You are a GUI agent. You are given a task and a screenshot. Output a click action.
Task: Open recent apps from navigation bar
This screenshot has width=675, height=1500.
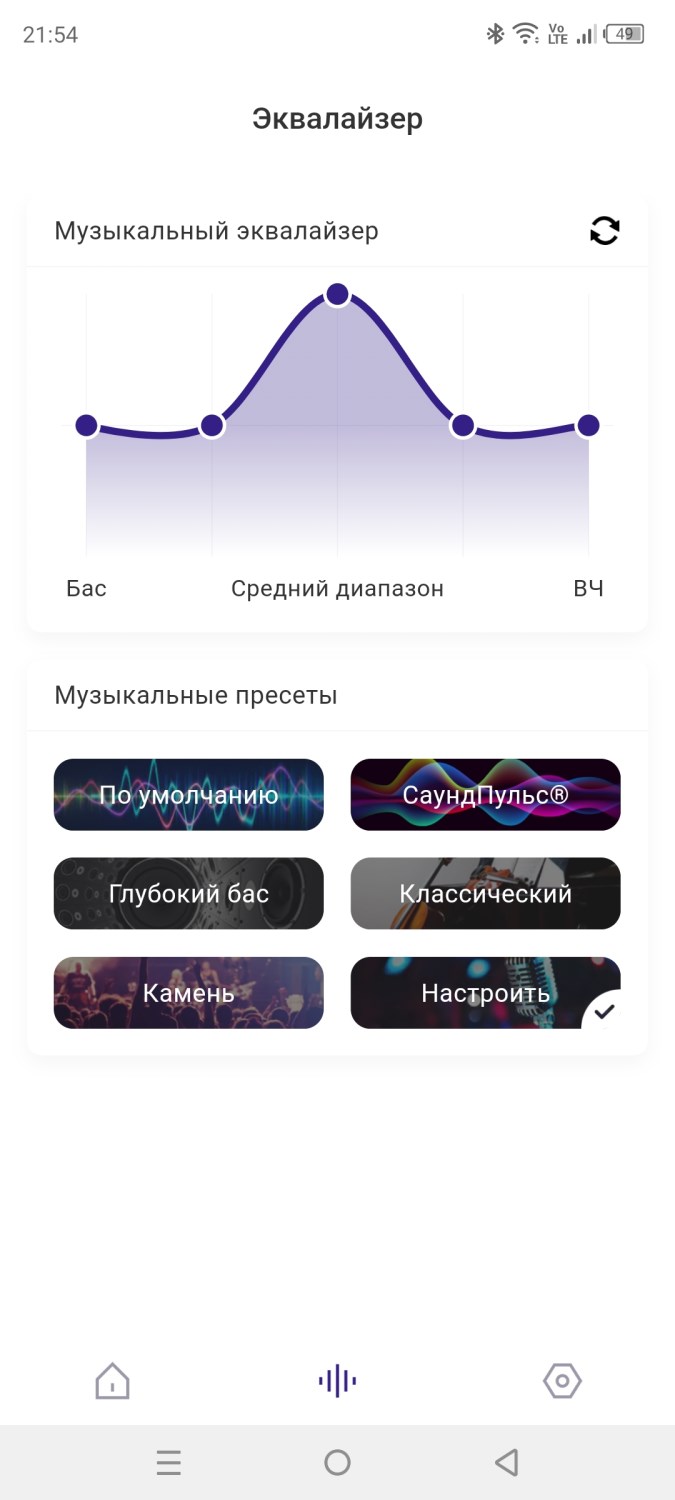pyautogui.click(x=169, y=1463)
